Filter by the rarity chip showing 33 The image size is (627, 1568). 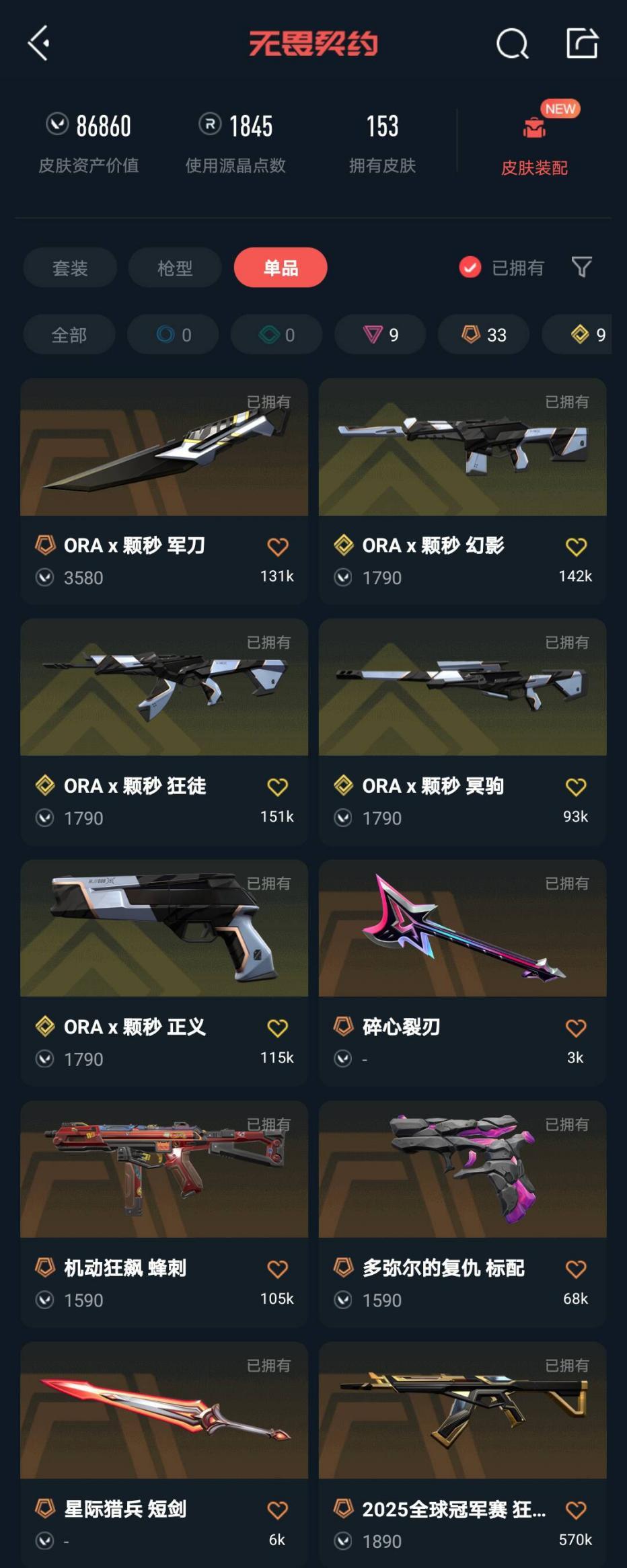point(484,334)
